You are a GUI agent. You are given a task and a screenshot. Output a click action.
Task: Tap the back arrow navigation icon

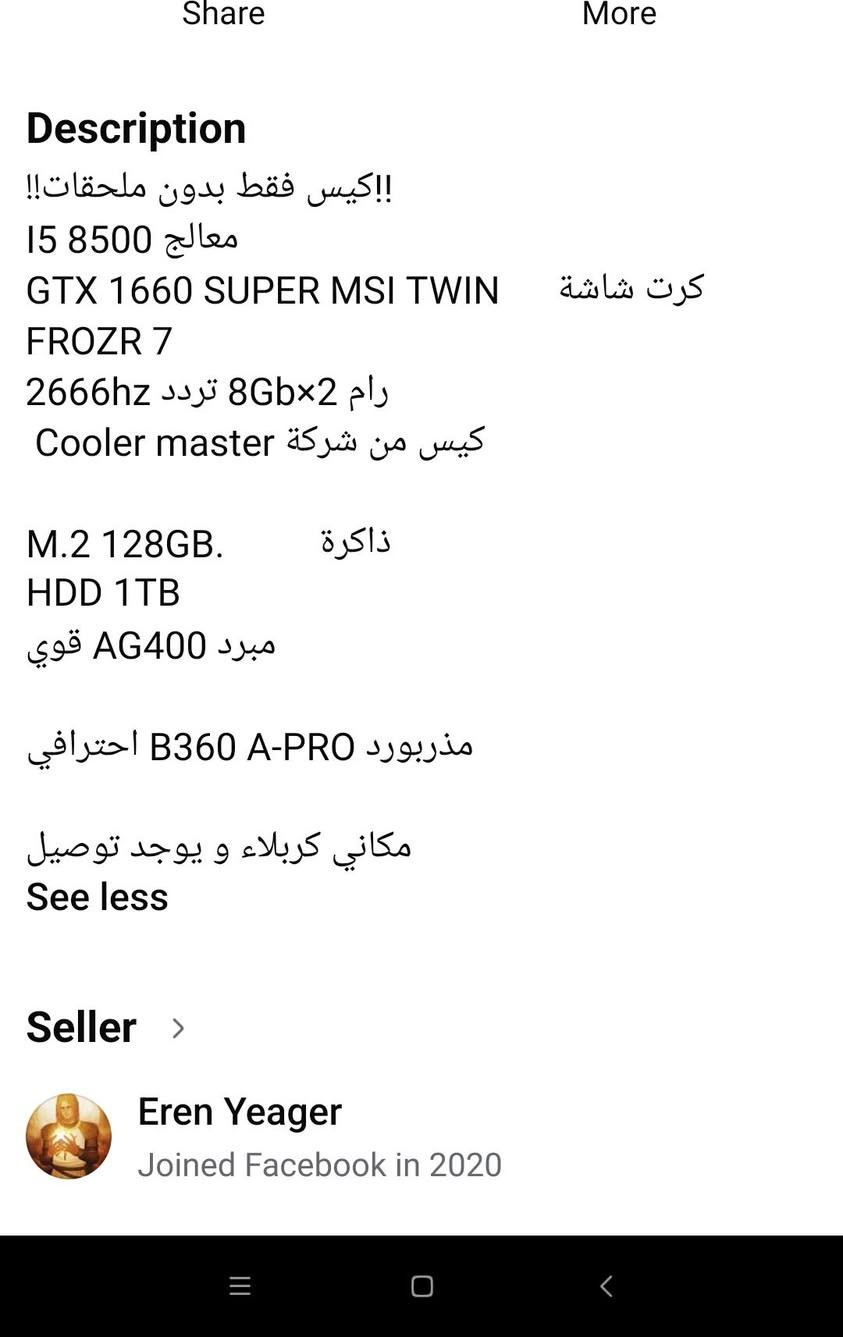tap(606, 1287)
